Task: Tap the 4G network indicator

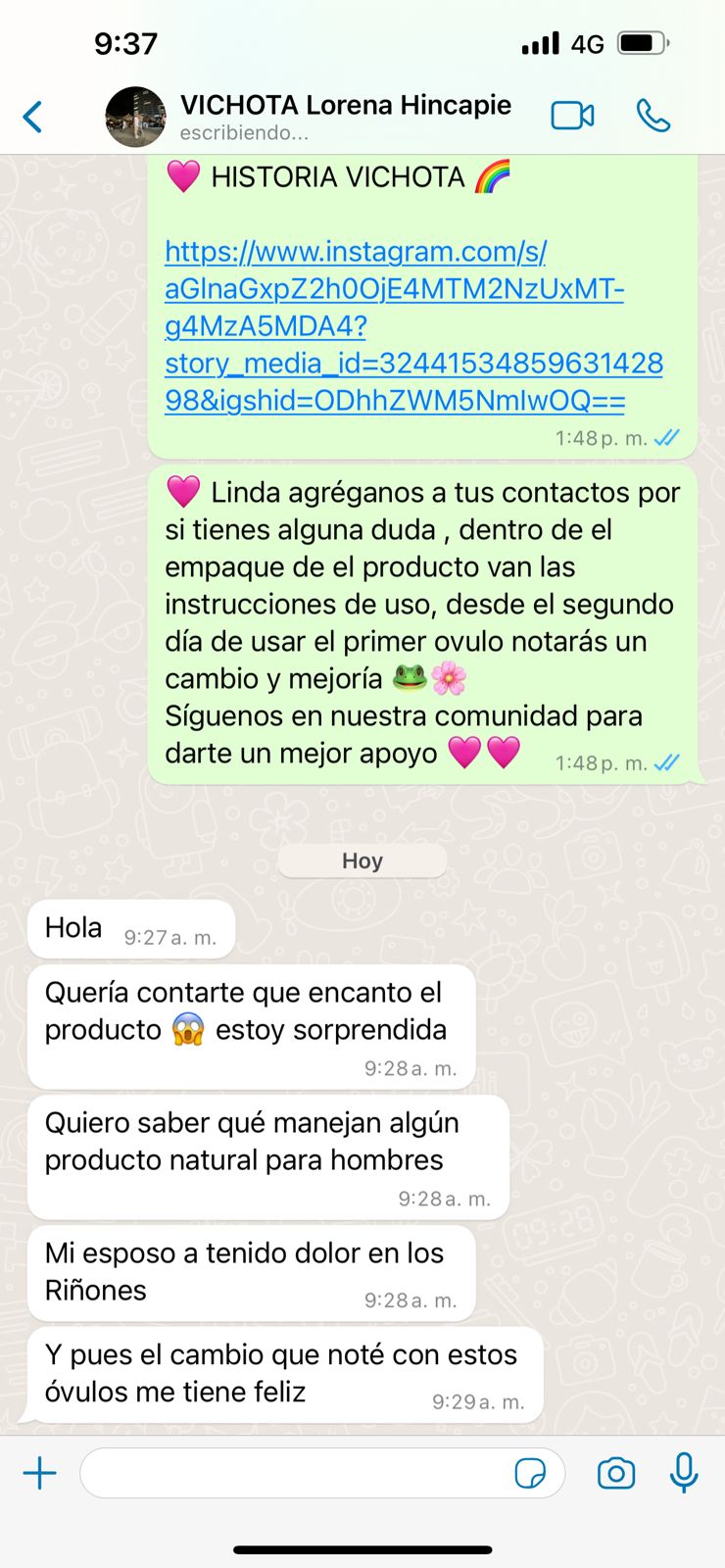Action: click(x=587, y=42)
